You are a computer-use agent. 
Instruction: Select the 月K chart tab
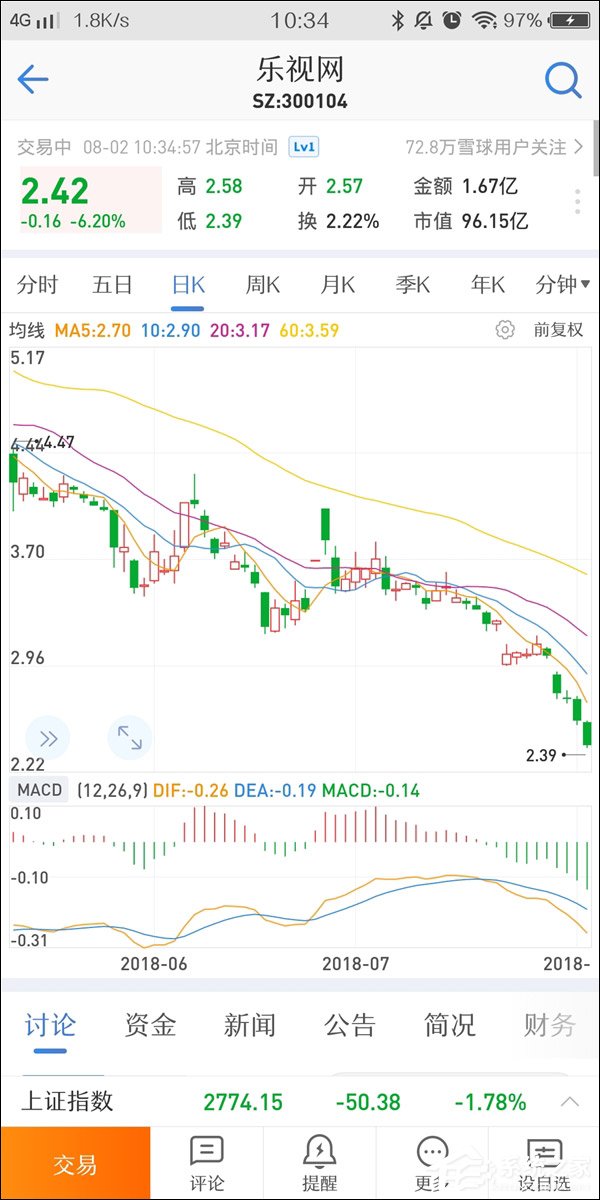(x=338, y=285)
